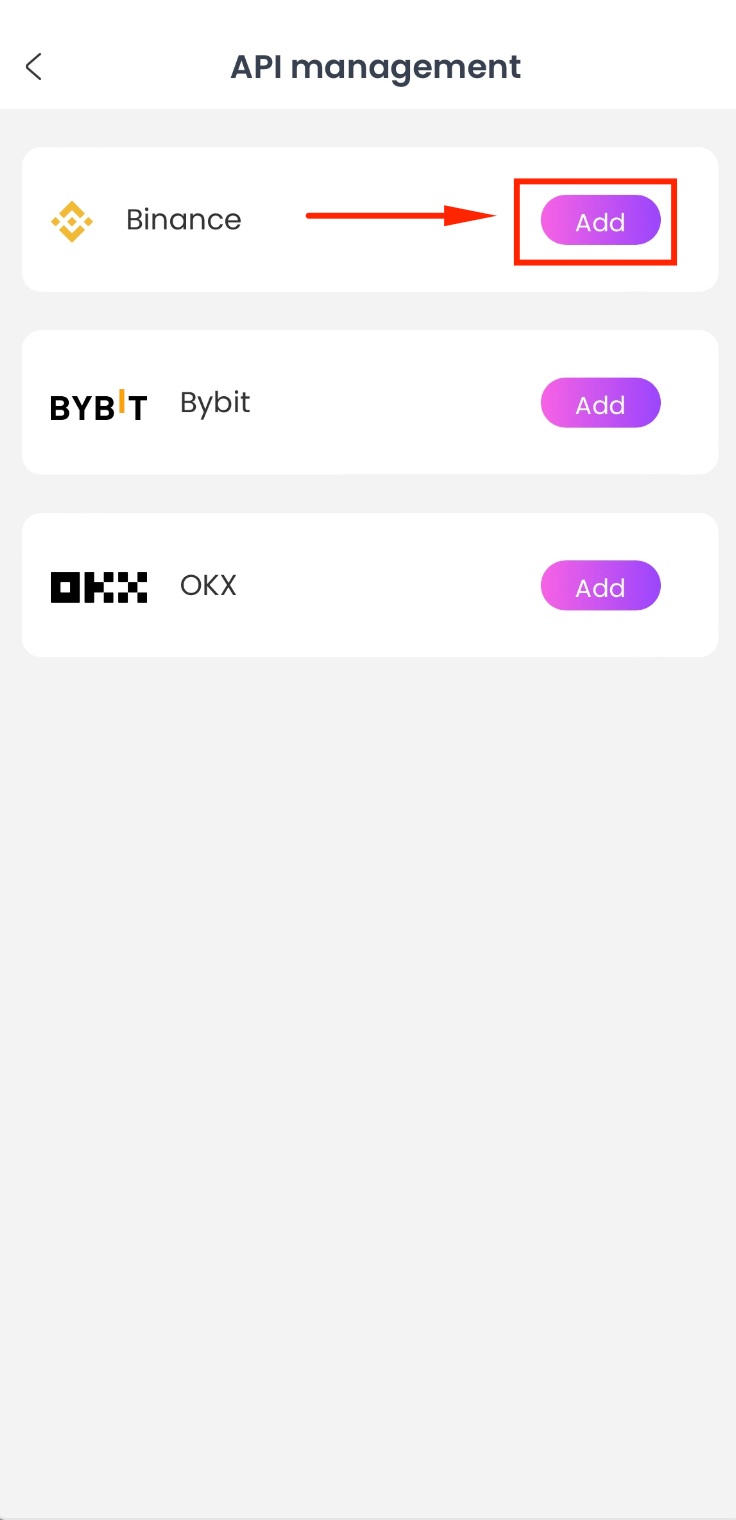Viewport: 736px width, 1520px height.
Task: Click the API management title
Action: coord(375,66)
